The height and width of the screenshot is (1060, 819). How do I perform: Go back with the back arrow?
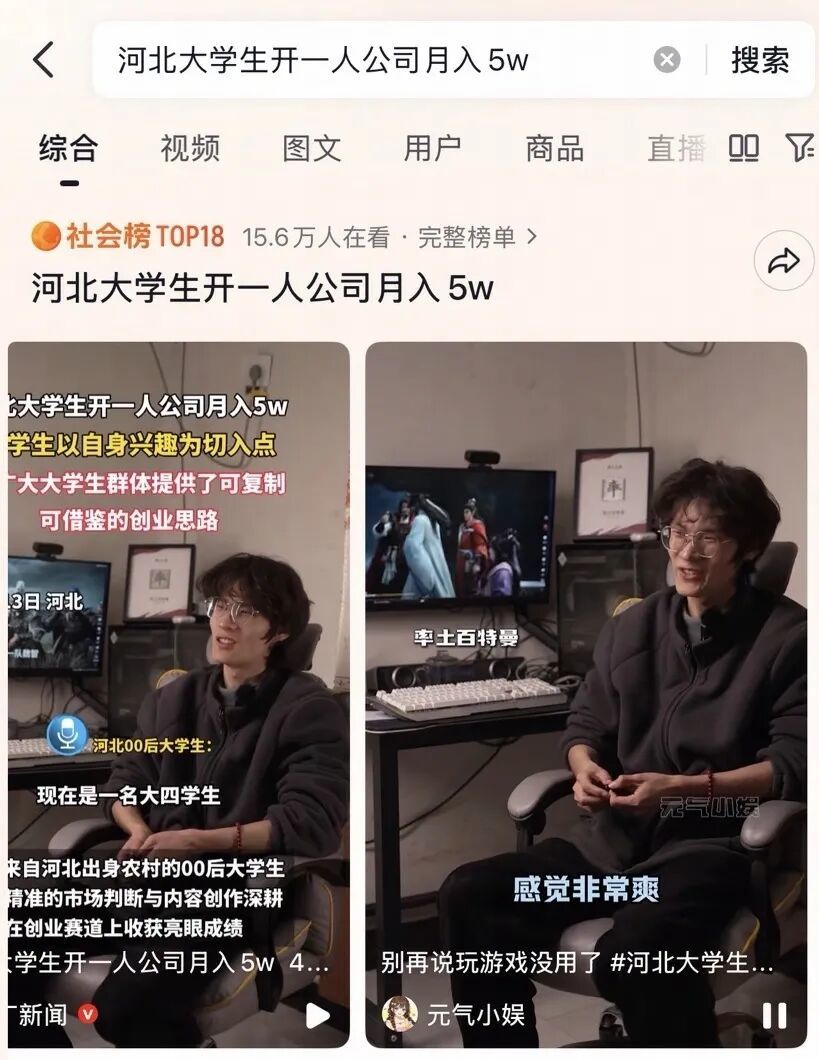point(43,60)
